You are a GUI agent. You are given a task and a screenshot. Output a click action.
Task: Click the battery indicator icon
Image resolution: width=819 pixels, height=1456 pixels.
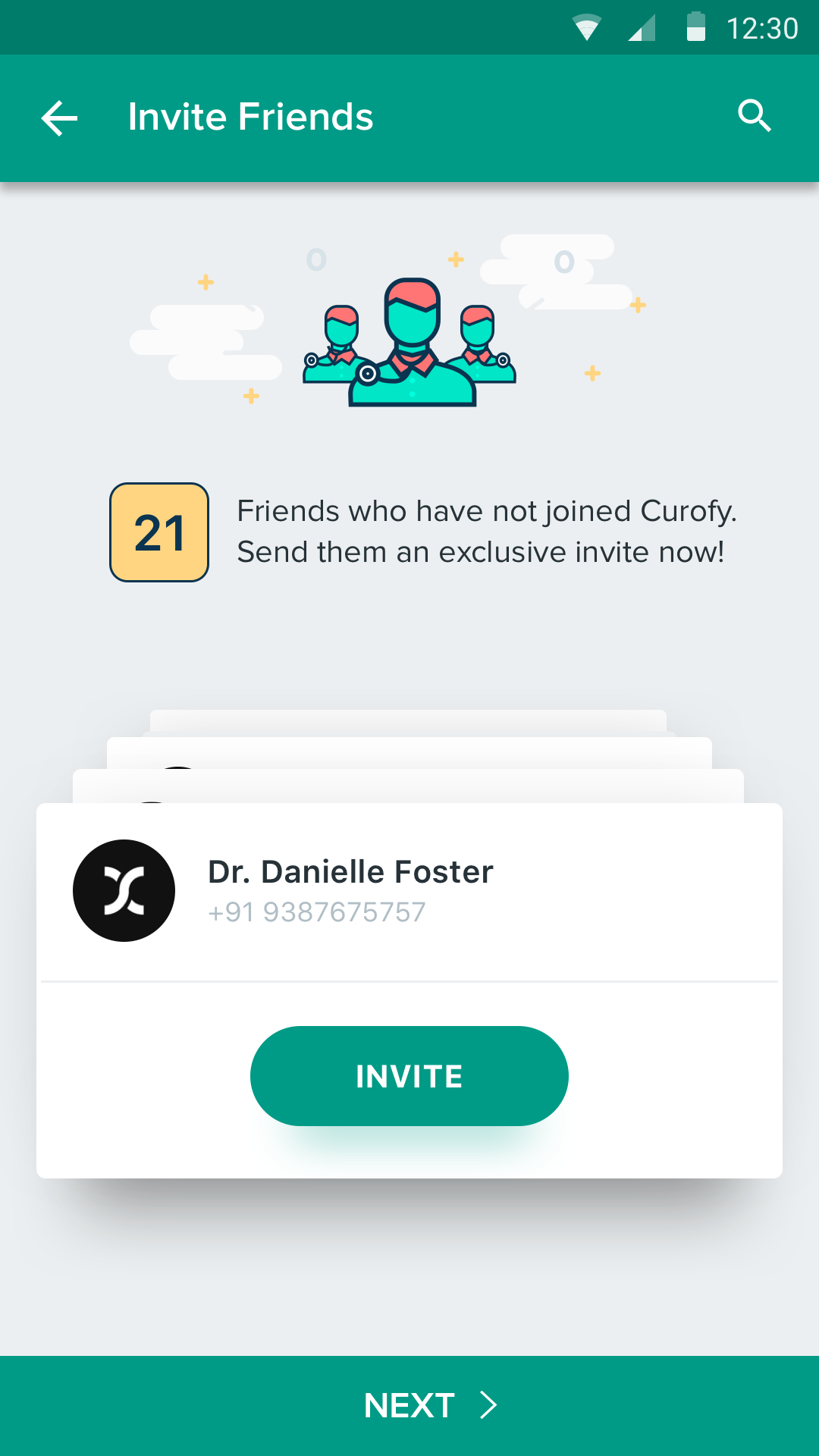point(695,26)
